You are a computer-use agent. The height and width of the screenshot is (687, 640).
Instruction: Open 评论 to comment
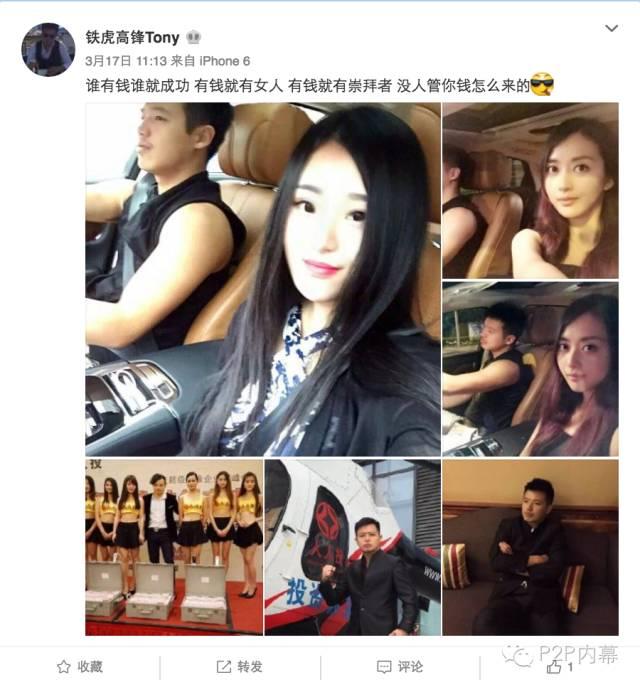[400, 666]
